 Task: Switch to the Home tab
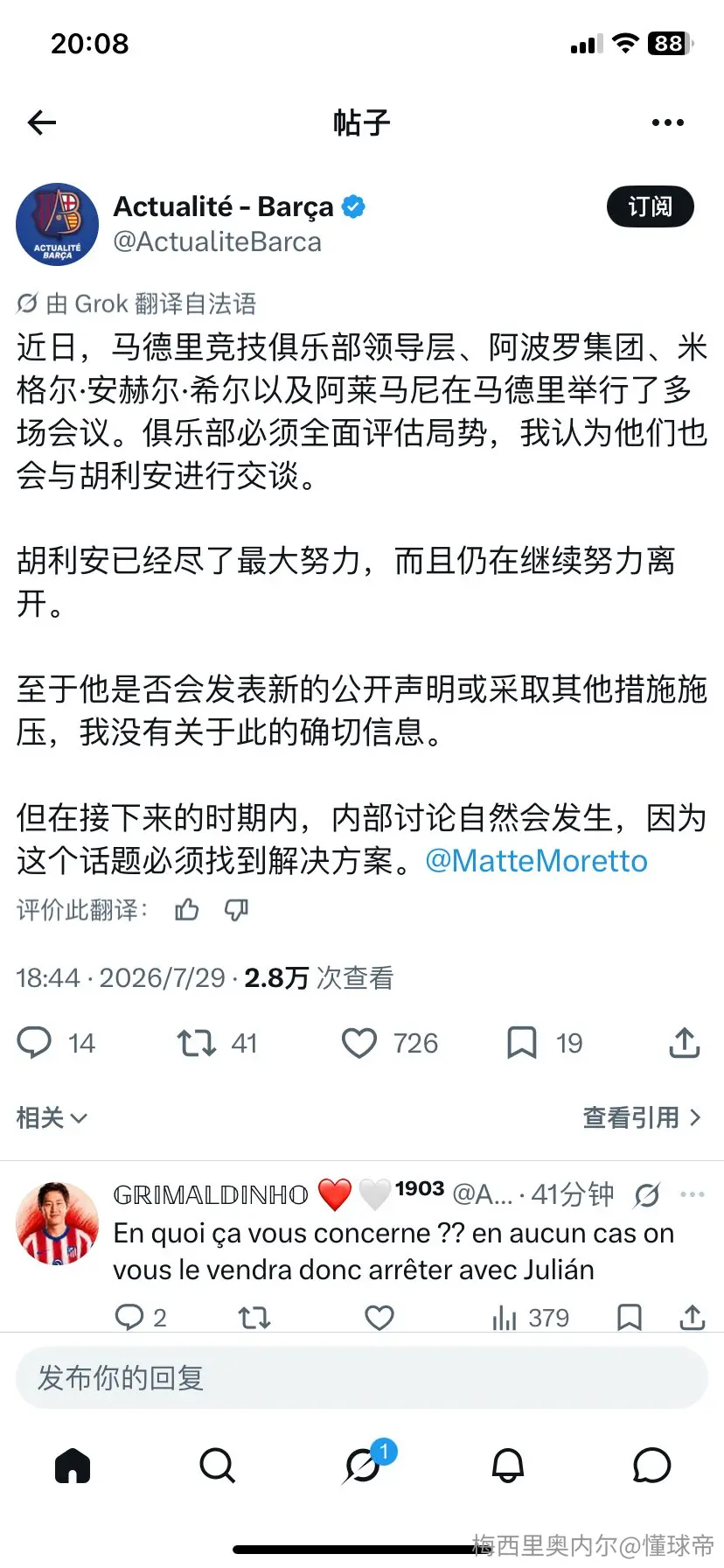pos(73,1465)
